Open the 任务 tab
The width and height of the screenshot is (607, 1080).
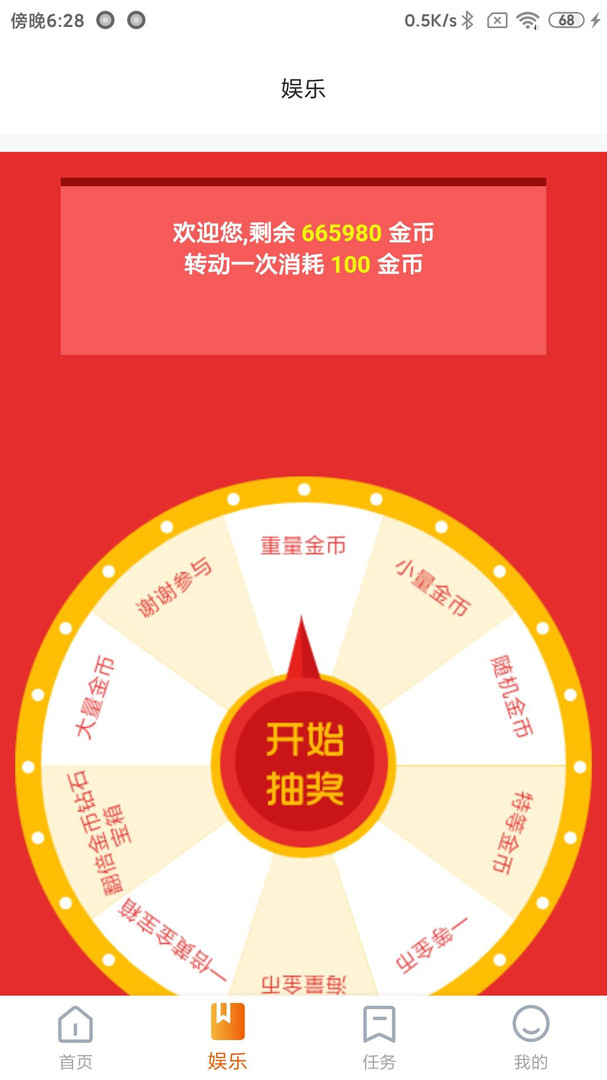(379, 1037)
